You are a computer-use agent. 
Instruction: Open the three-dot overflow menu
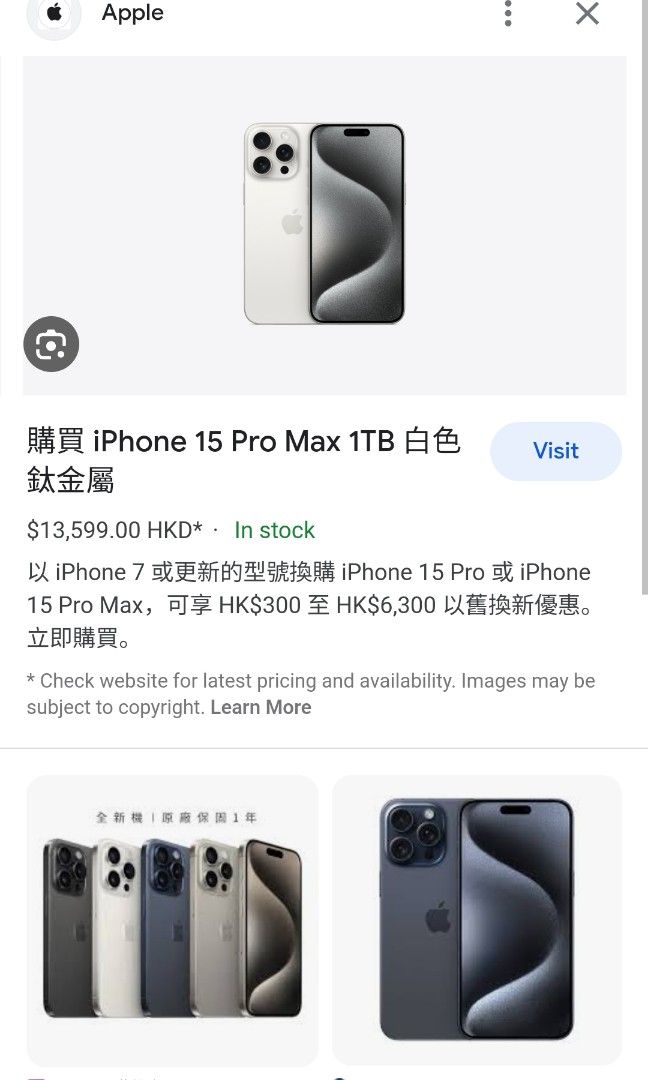click(x=509, y=14)
